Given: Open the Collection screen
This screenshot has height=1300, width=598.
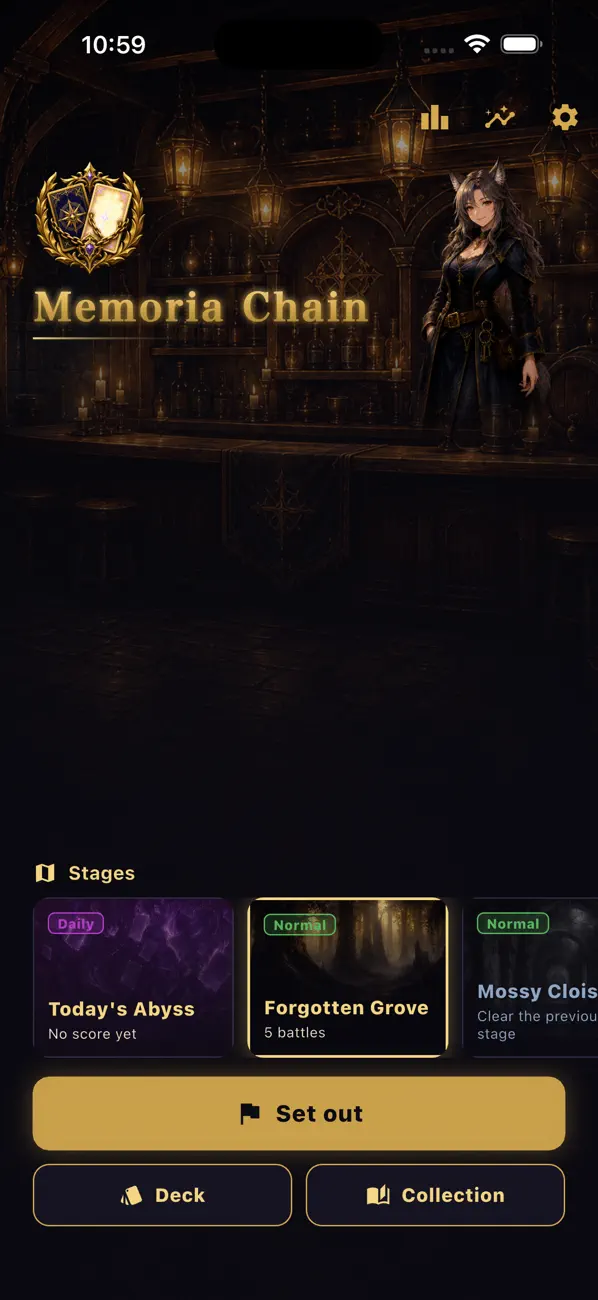Looking at the screenshot, I should tap(435, 1195).
